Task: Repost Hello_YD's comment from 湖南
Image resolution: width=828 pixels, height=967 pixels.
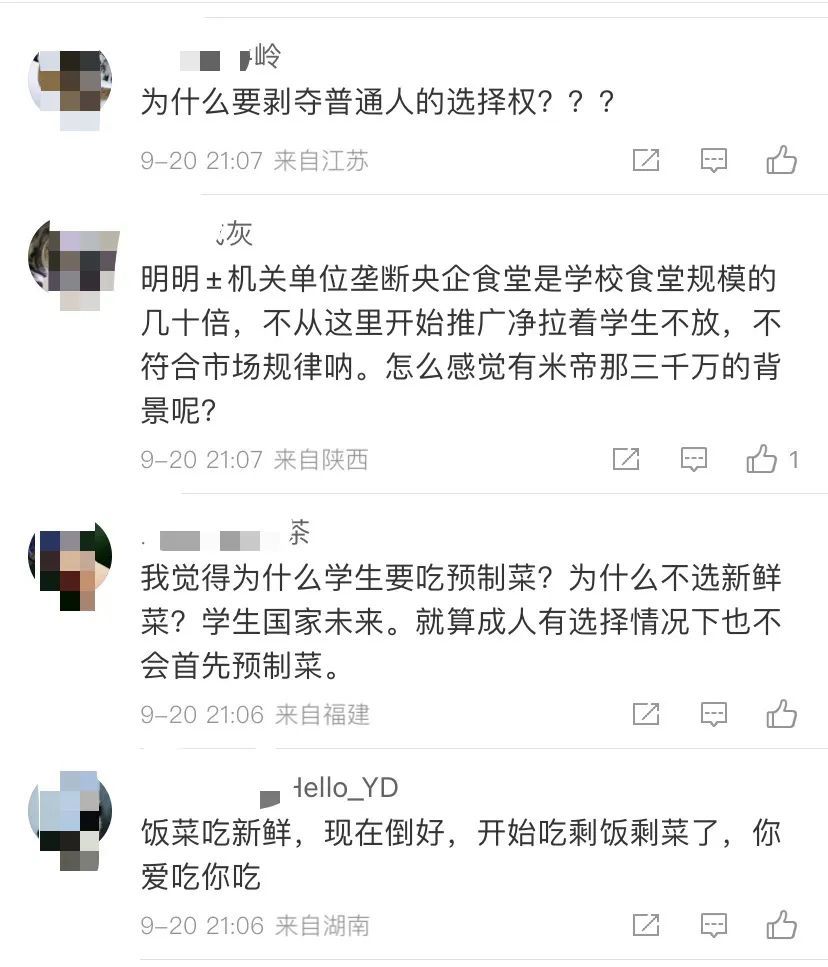Action: pos(646,925)
